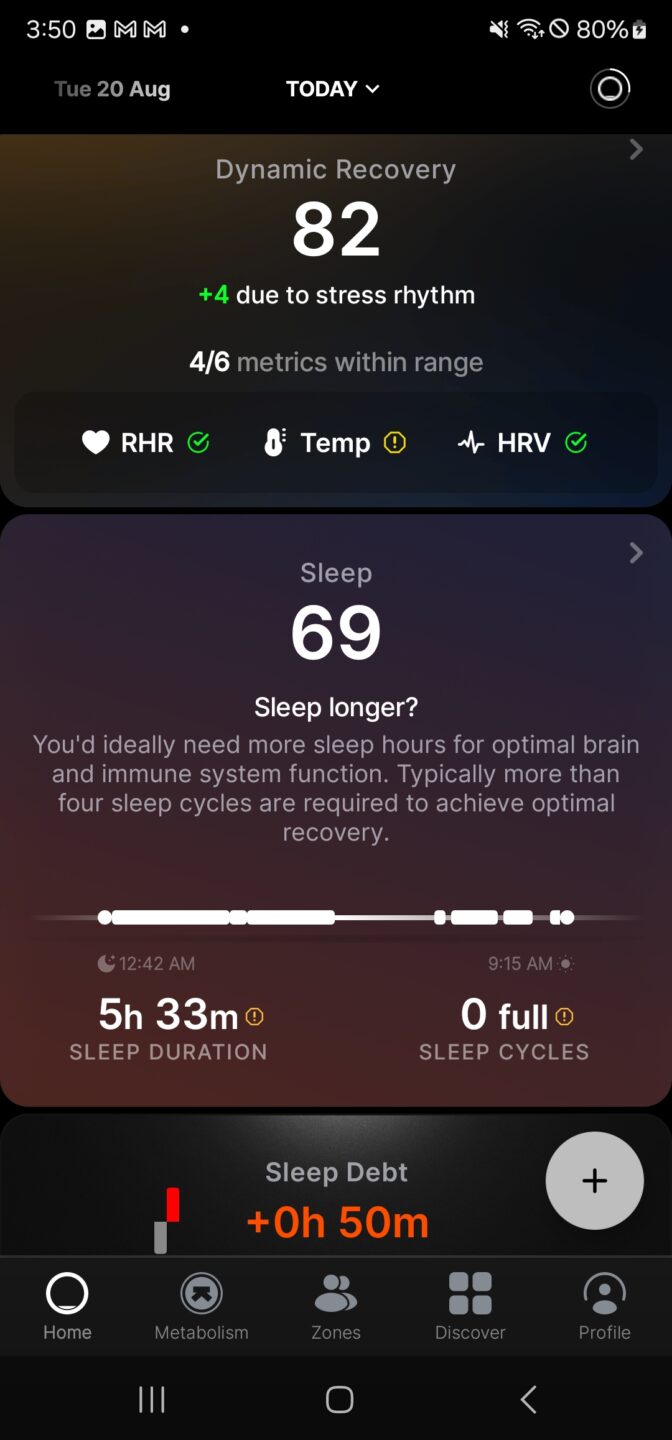Select previous date Tue 20 Aug
The image size is (672, 1440).
112,89
